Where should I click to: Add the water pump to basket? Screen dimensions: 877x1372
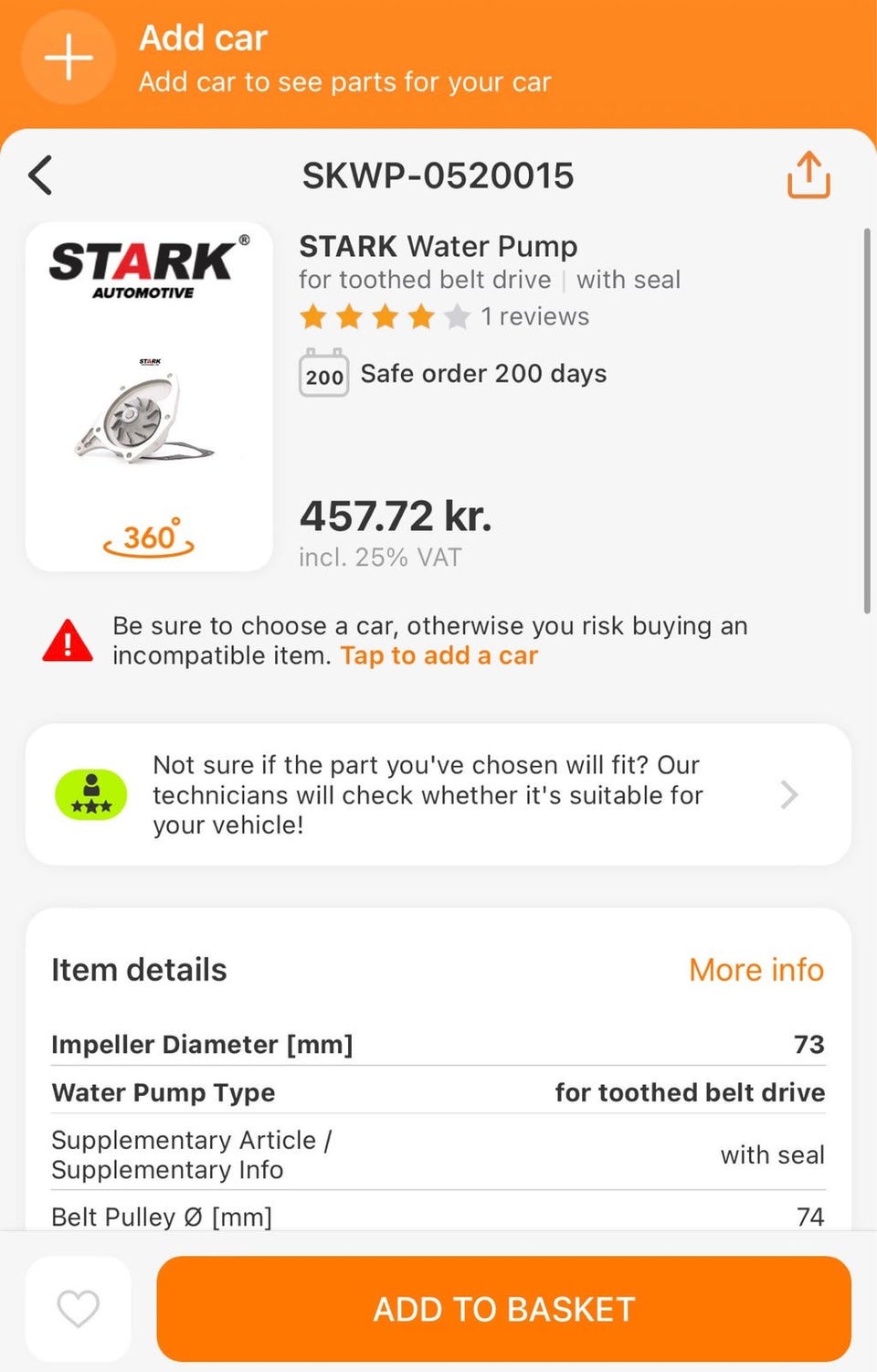coord(503,1308)
